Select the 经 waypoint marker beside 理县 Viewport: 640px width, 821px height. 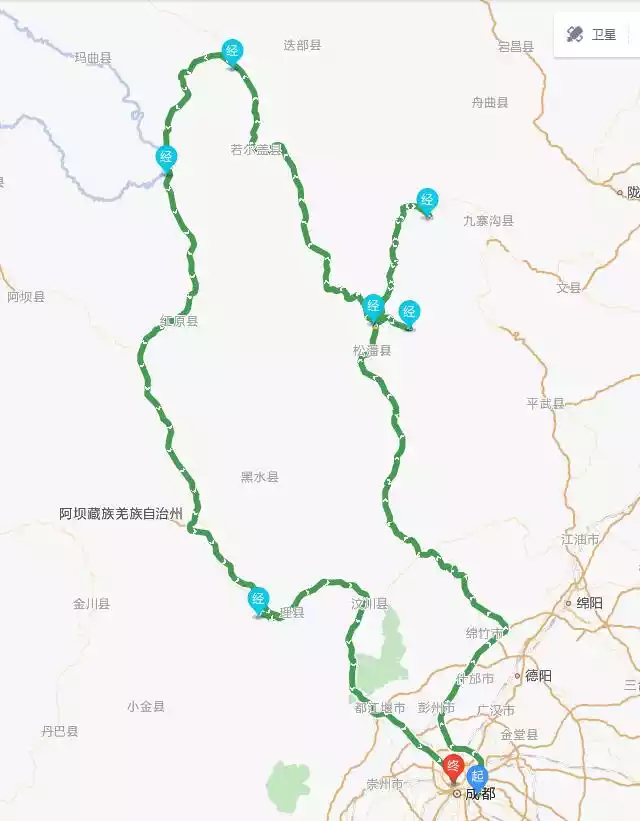coord(259,600)
